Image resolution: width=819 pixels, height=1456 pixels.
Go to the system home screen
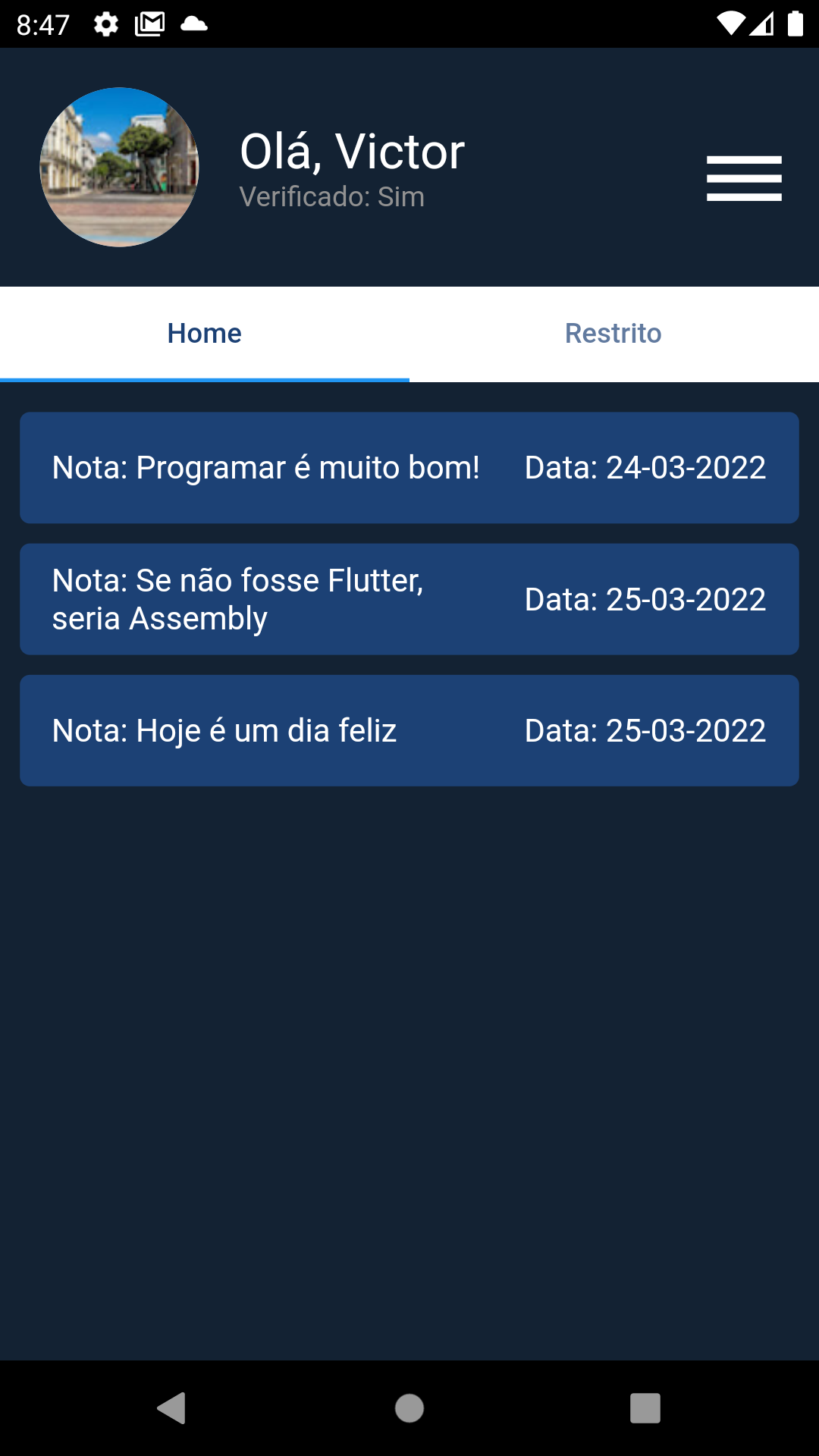click(409, 1408)
